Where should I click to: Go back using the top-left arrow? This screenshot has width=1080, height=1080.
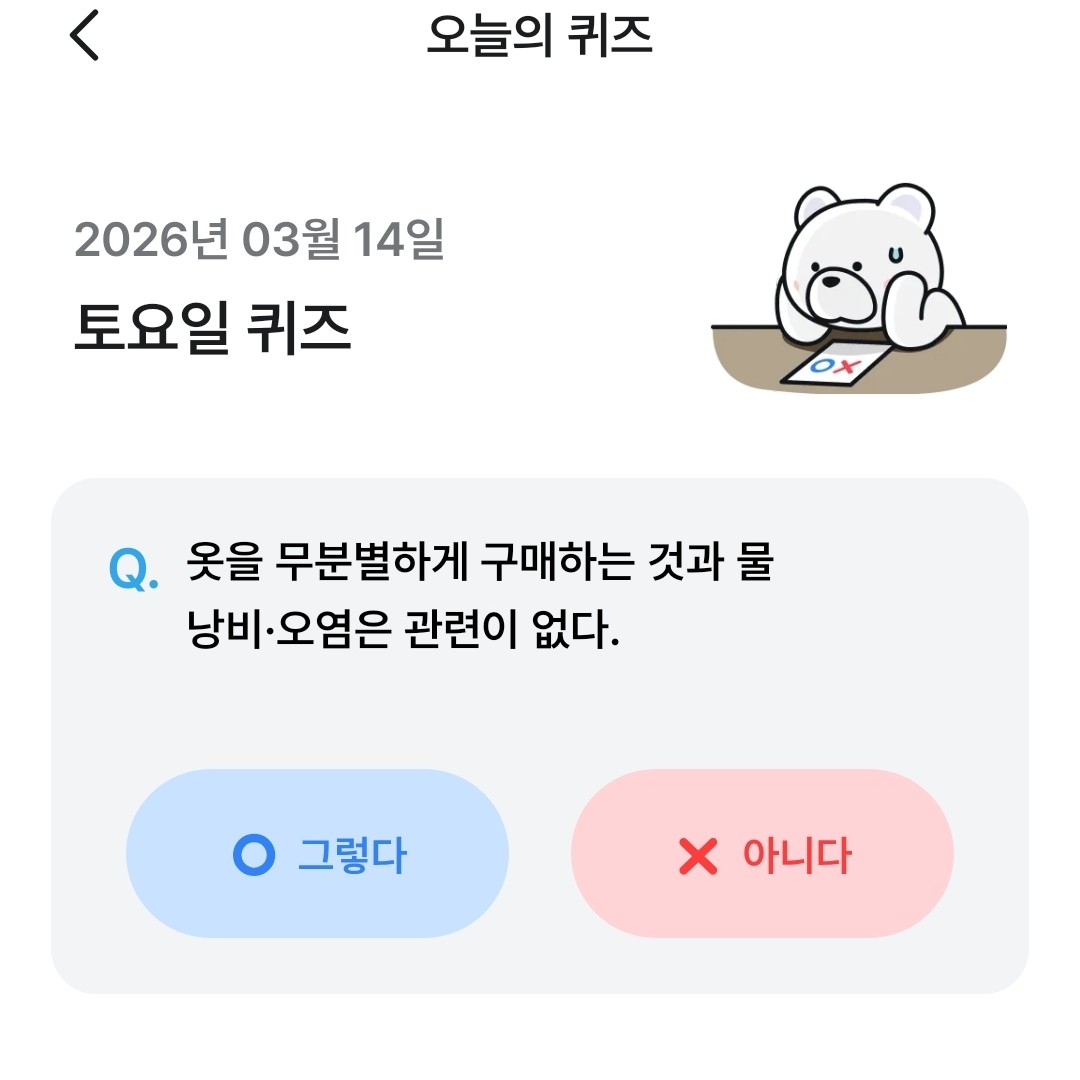[x=85, y=36]
